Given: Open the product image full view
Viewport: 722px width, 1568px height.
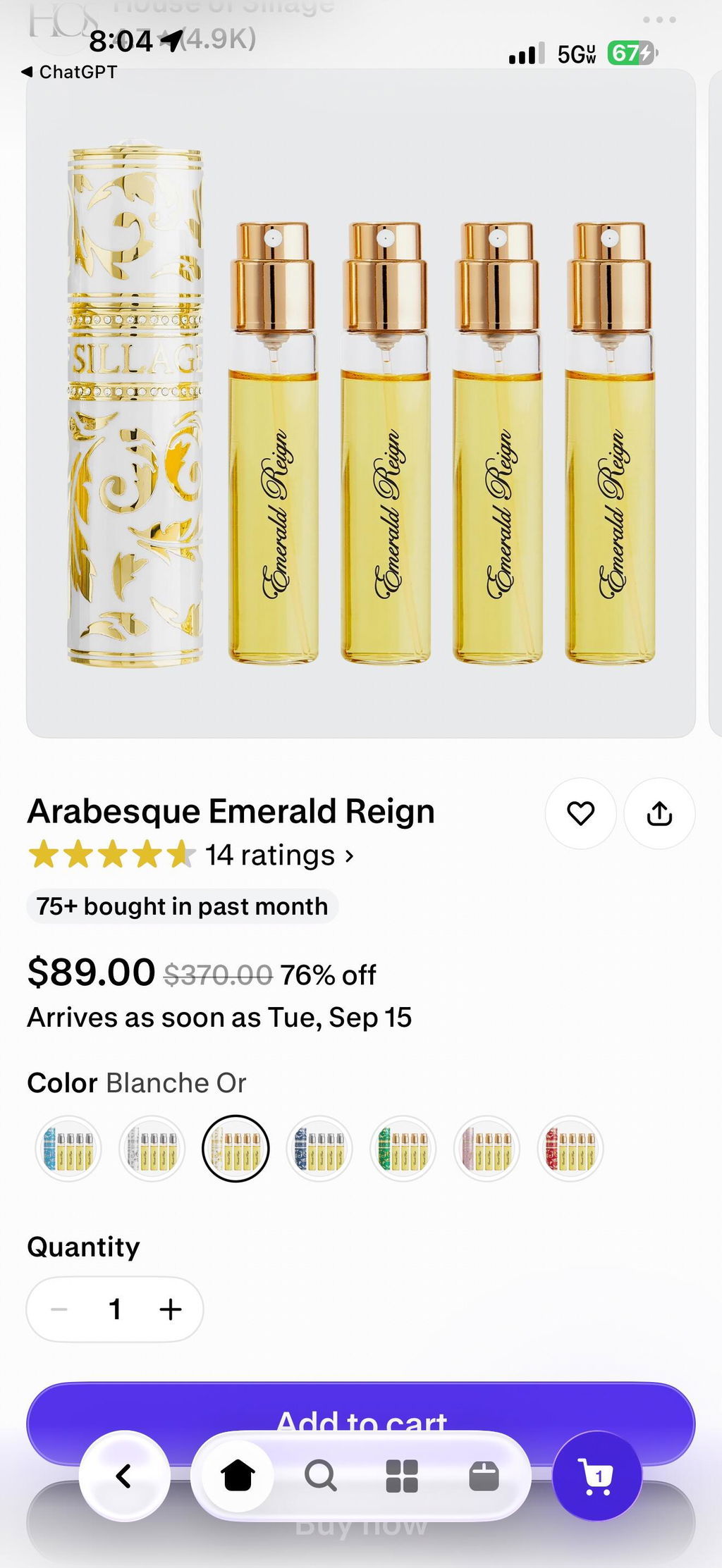Looking at the screenshot, I should 361,403.
